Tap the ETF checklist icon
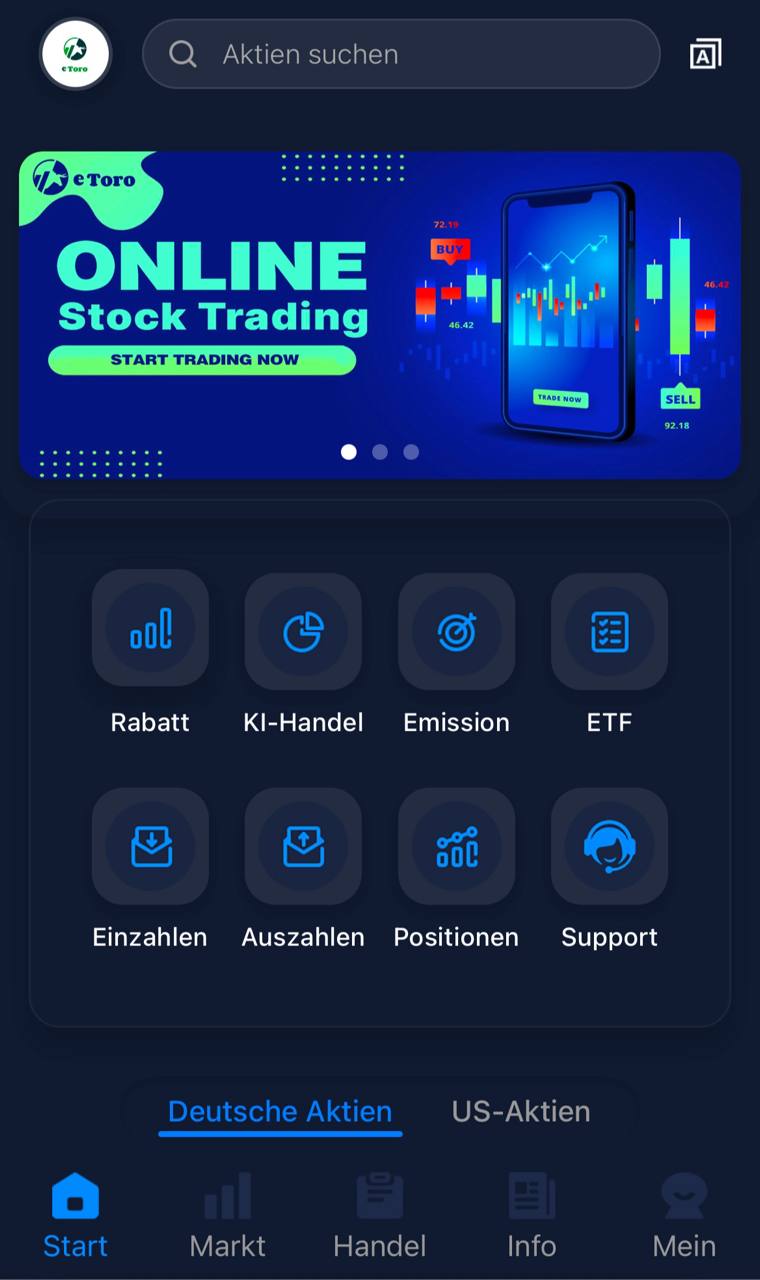The width and height of the screenshot is (760, 1280). point(609,628)
